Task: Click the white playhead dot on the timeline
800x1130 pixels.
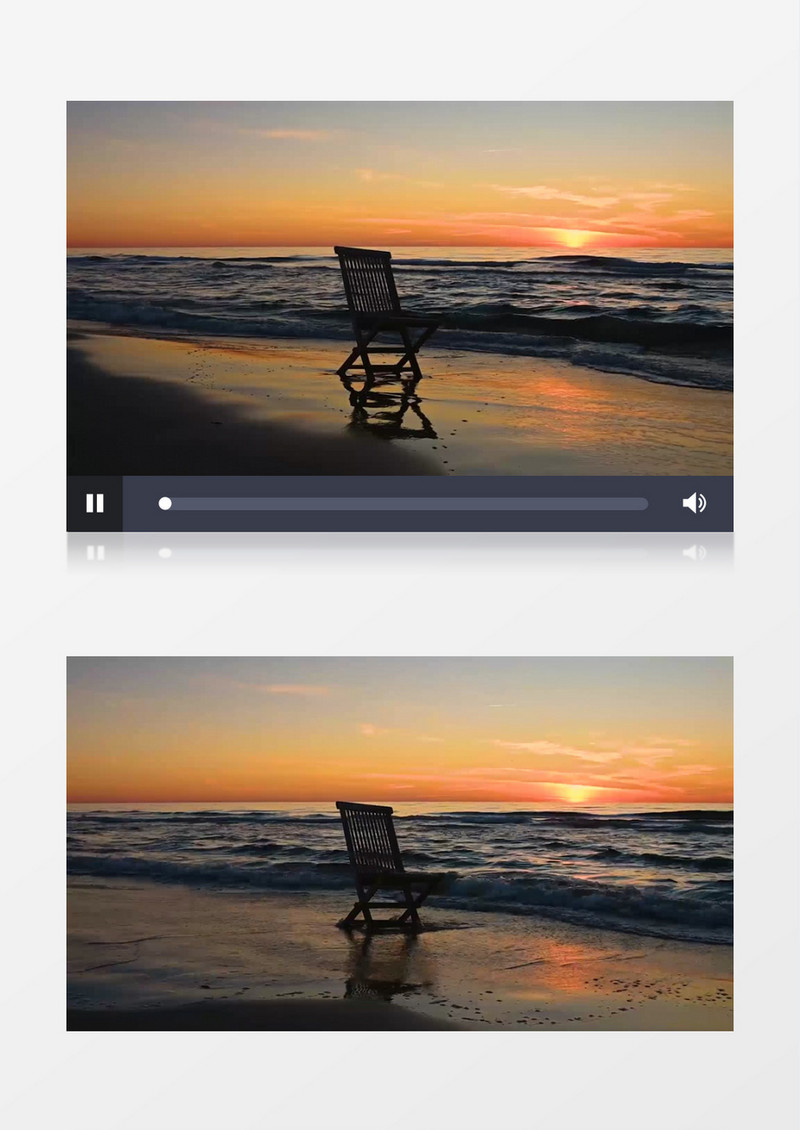Action: (x=165, y=503)
